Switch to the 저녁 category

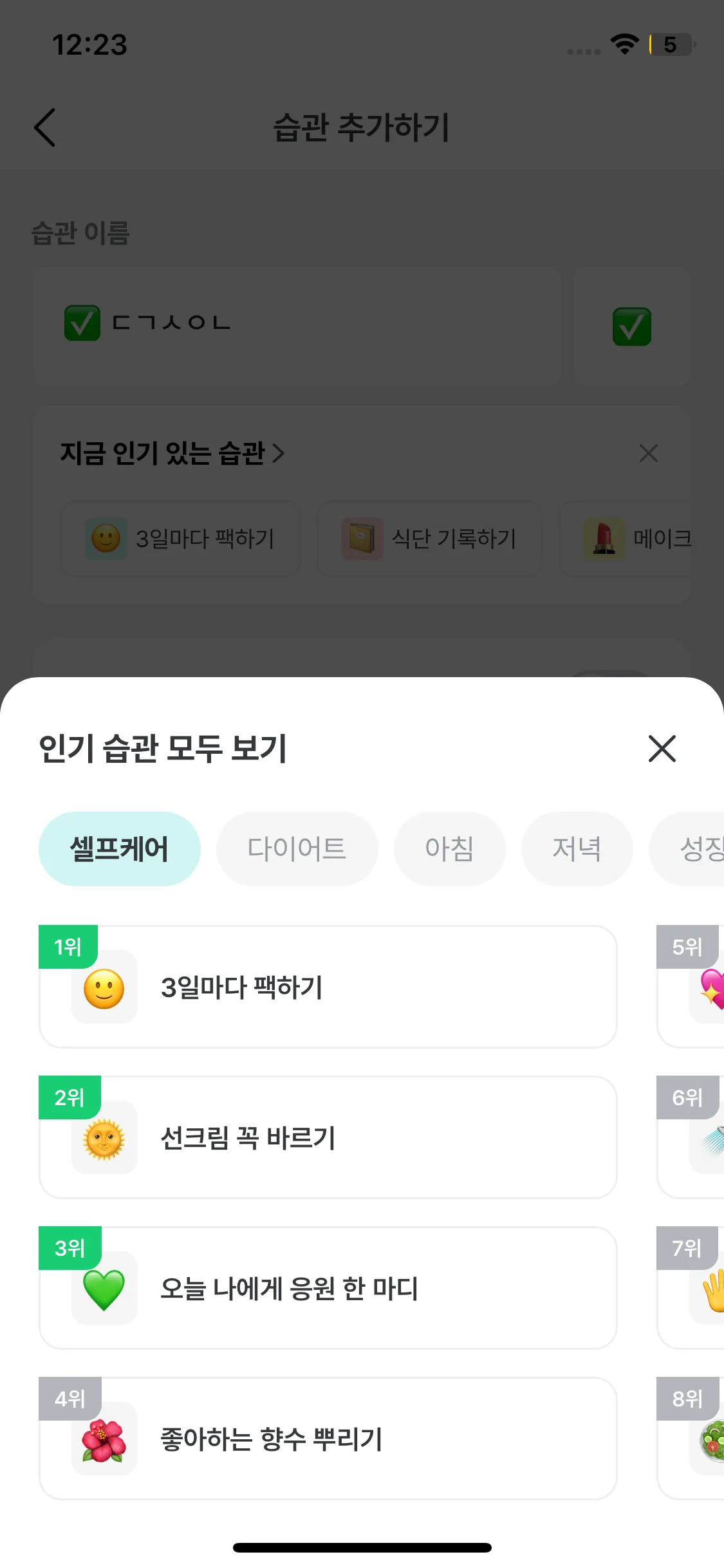pyautogui.click(x=577, y=848)
